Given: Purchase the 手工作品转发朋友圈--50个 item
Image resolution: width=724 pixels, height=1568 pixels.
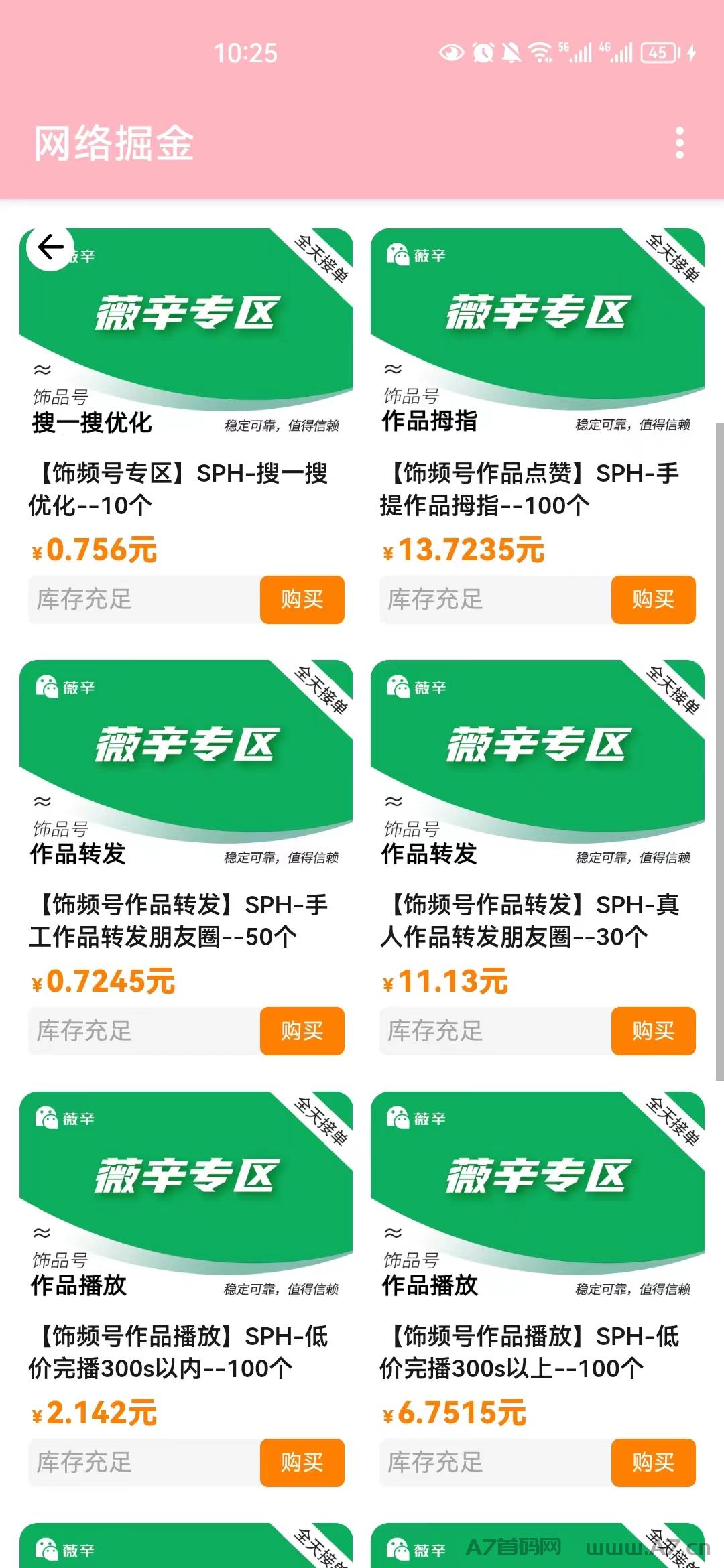Looking at the screenshot, I should point(302,1031).
